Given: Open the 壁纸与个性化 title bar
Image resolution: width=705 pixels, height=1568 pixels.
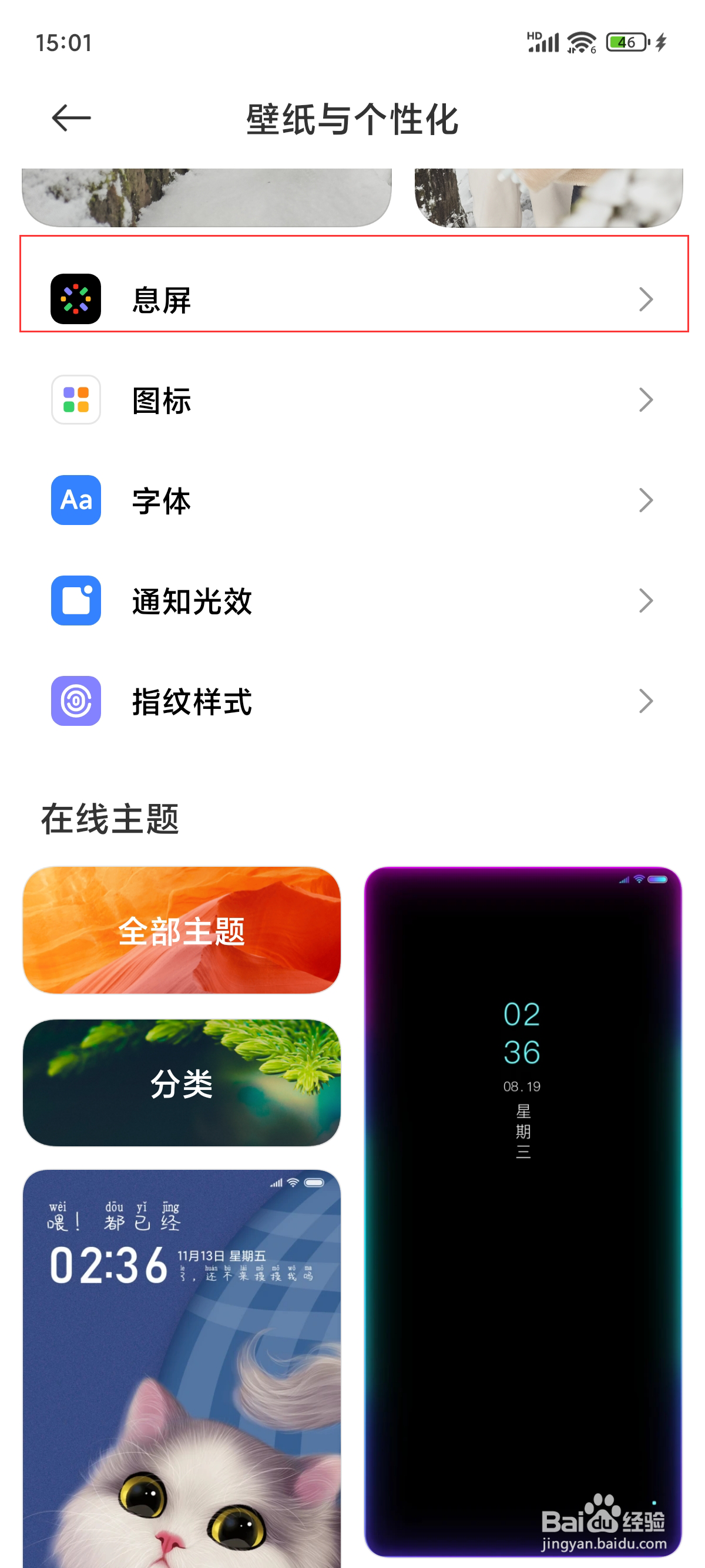Looking at the screenshot, I should click(352, 119).
